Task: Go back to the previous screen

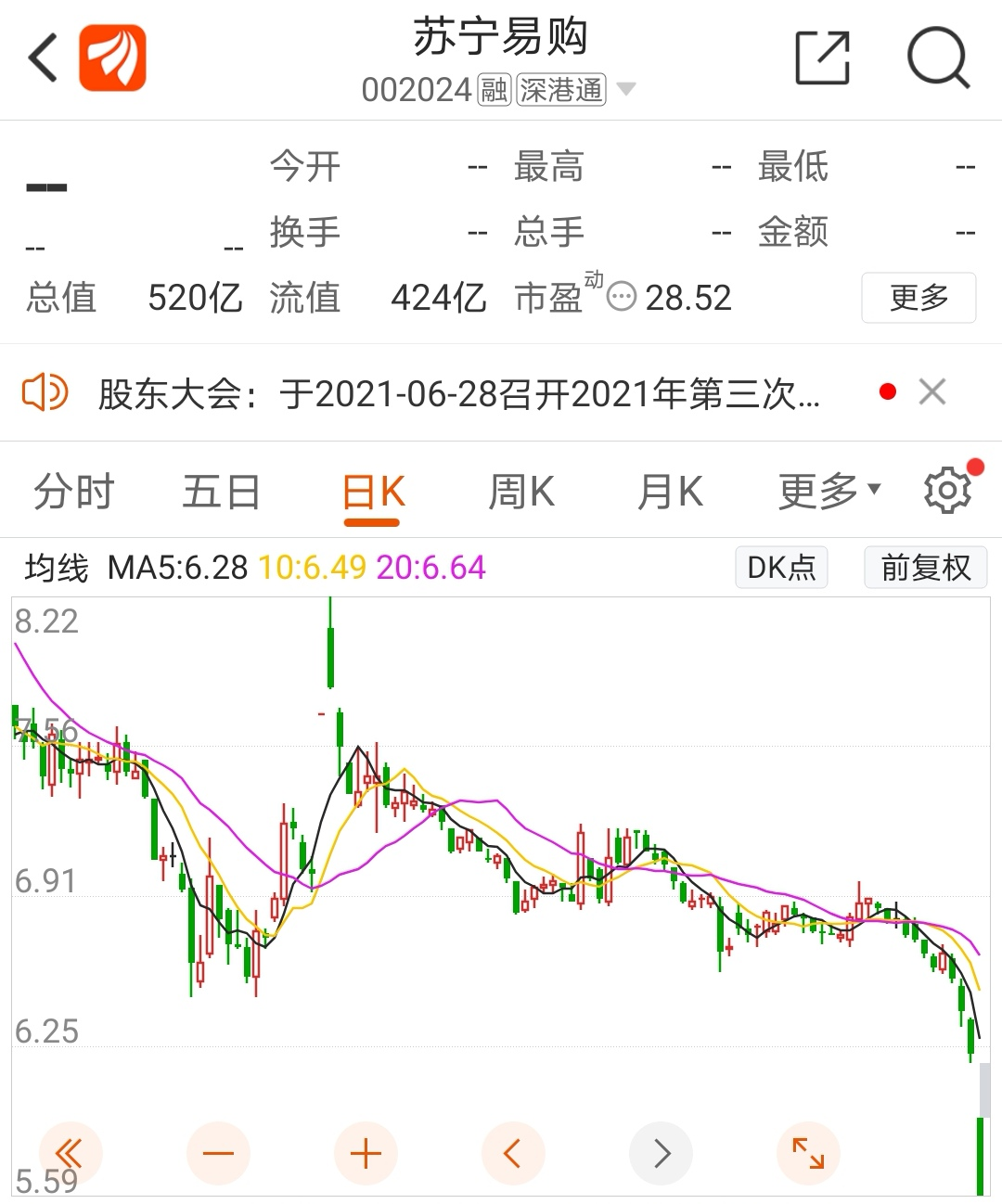Action: (43, 58)
